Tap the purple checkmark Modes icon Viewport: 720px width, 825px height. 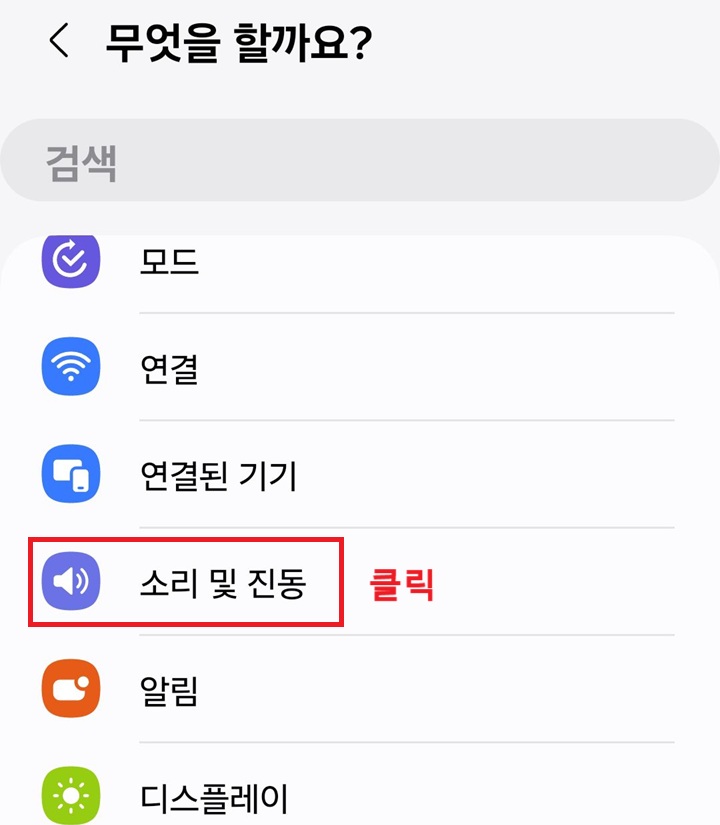click(x=70, y=262)
